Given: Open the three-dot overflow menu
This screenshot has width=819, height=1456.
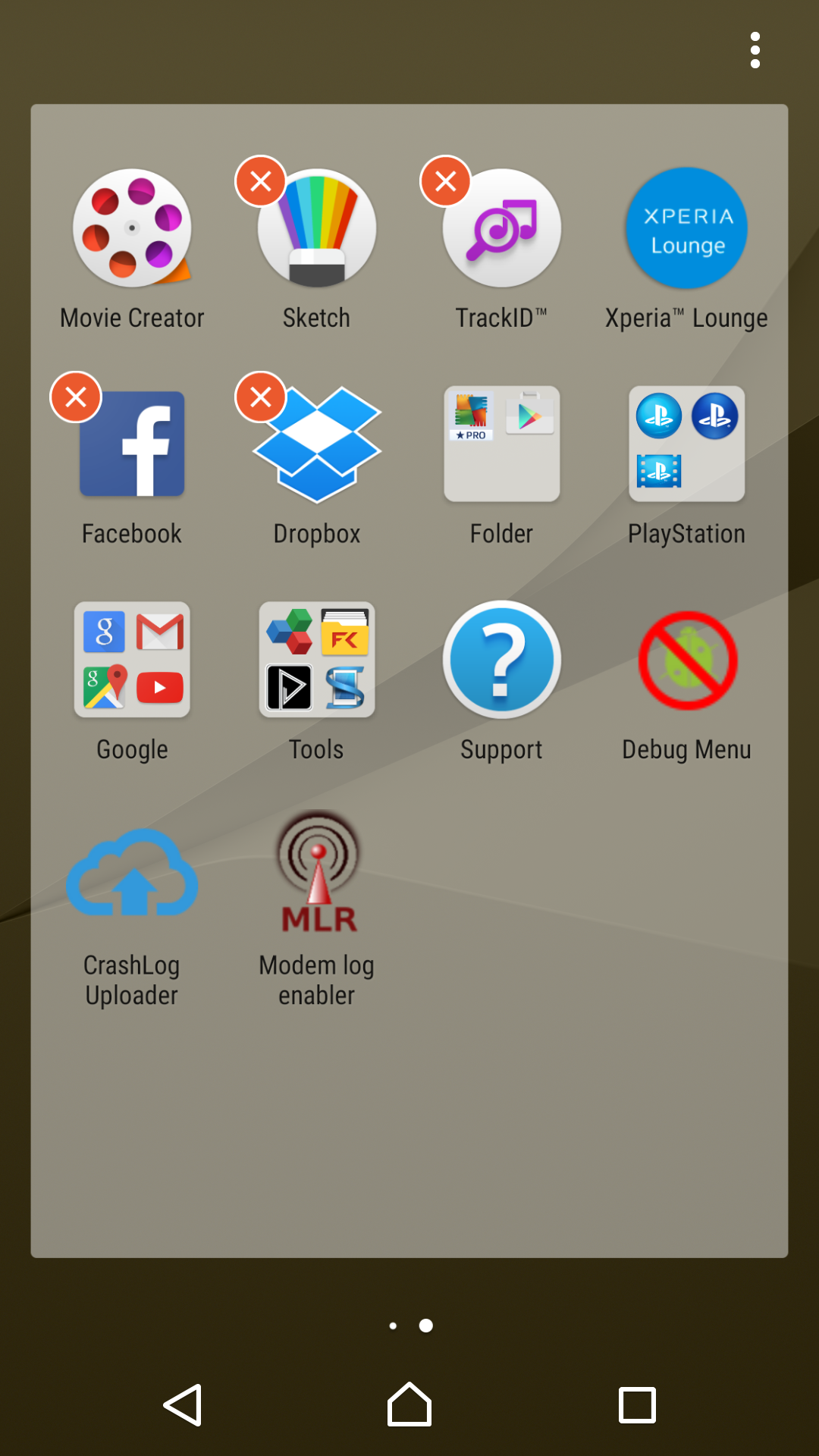Looking at the screenshot, I should pyautogui.click(x=755, y=50).
